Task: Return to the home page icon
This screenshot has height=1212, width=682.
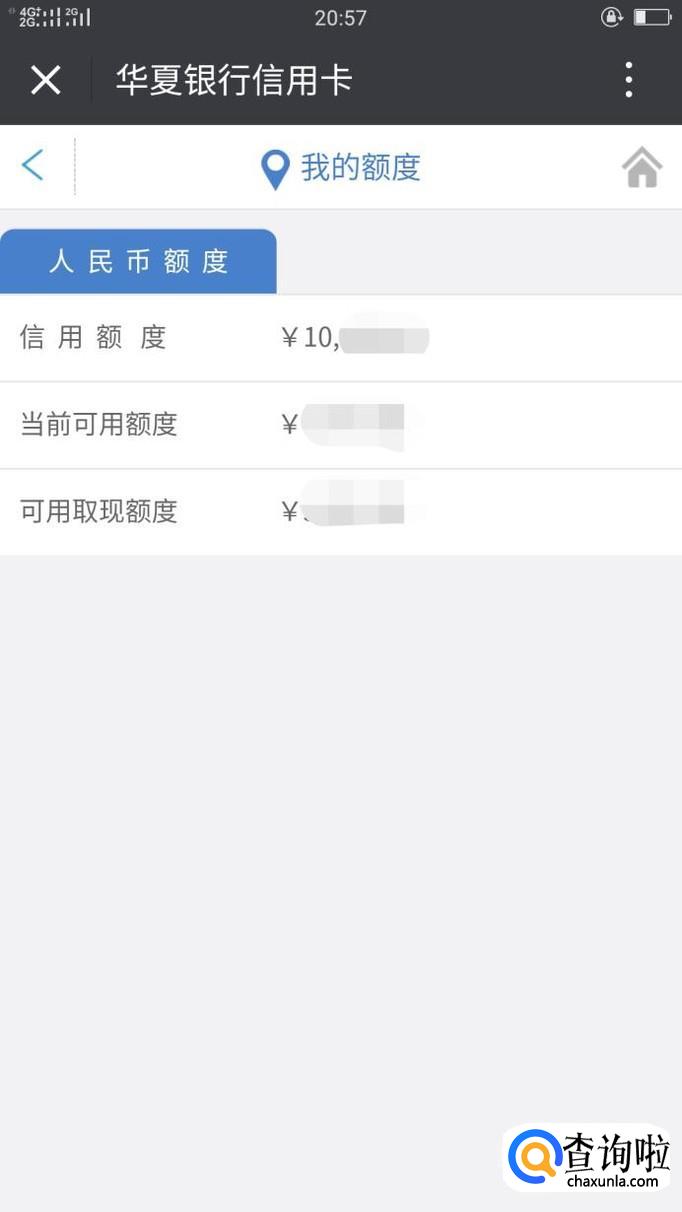Action: coord(642,167)
